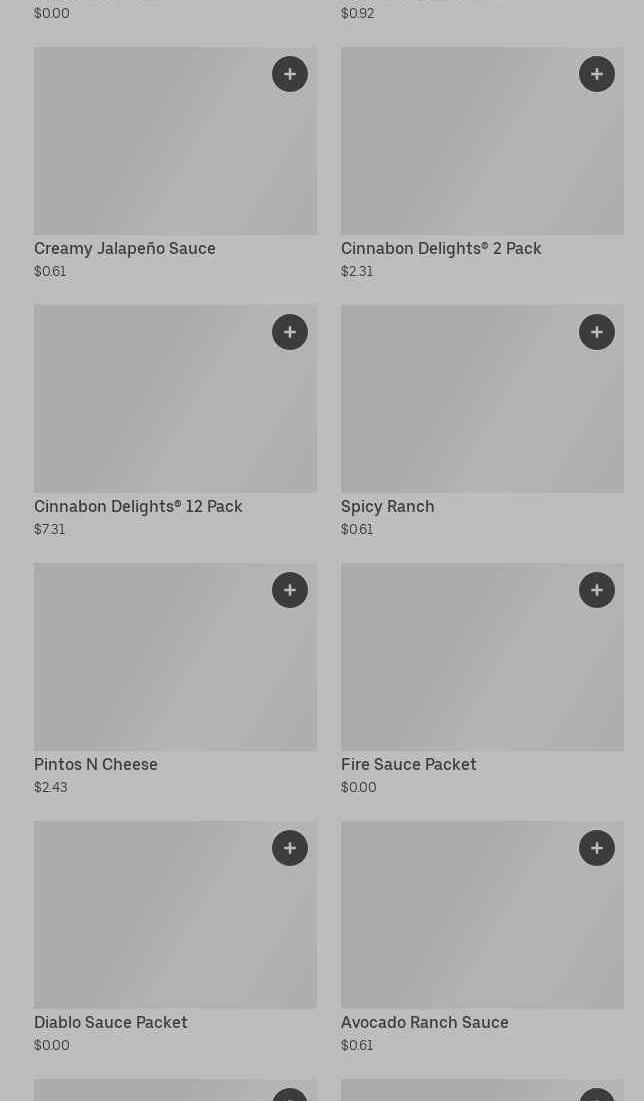Add Spicy Ranch to order
This screenshot has height=1101, width=644.
point(597,332)
